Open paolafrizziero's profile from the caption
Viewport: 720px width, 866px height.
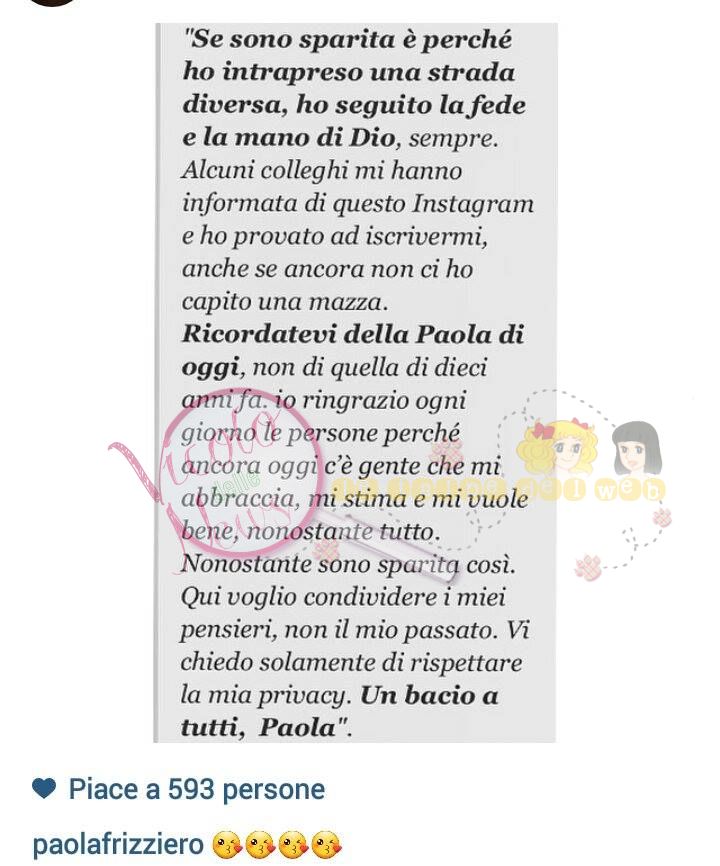(116, 845)
